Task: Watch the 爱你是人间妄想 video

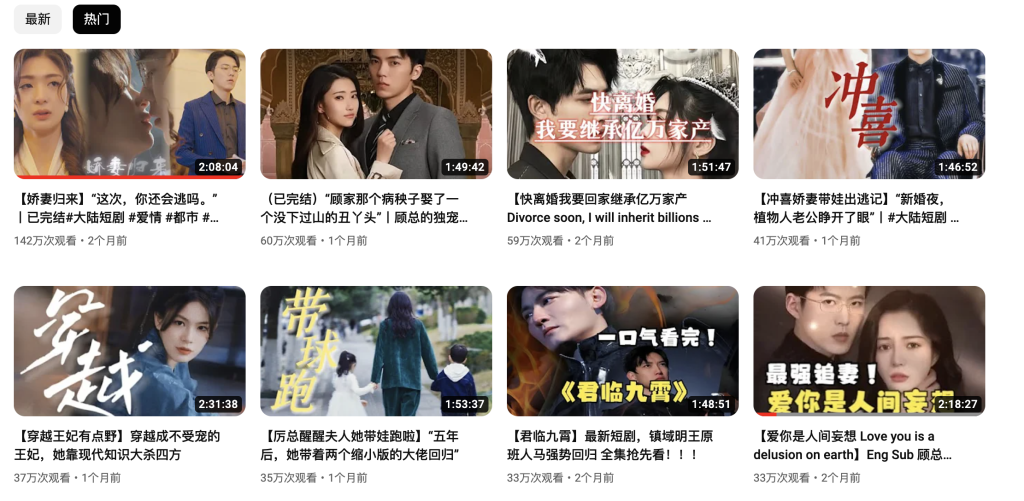Action: pos(869,351)
